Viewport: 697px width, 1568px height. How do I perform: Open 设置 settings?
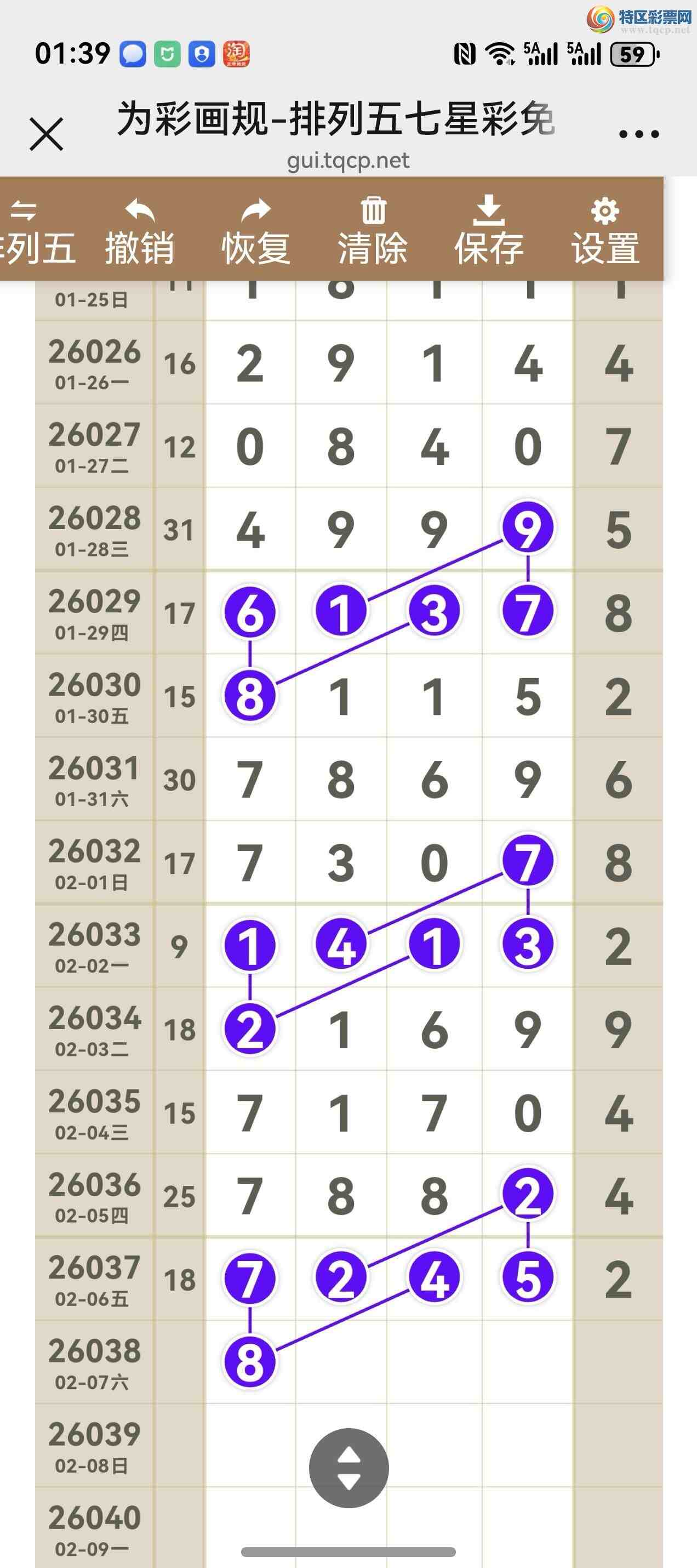605,232
